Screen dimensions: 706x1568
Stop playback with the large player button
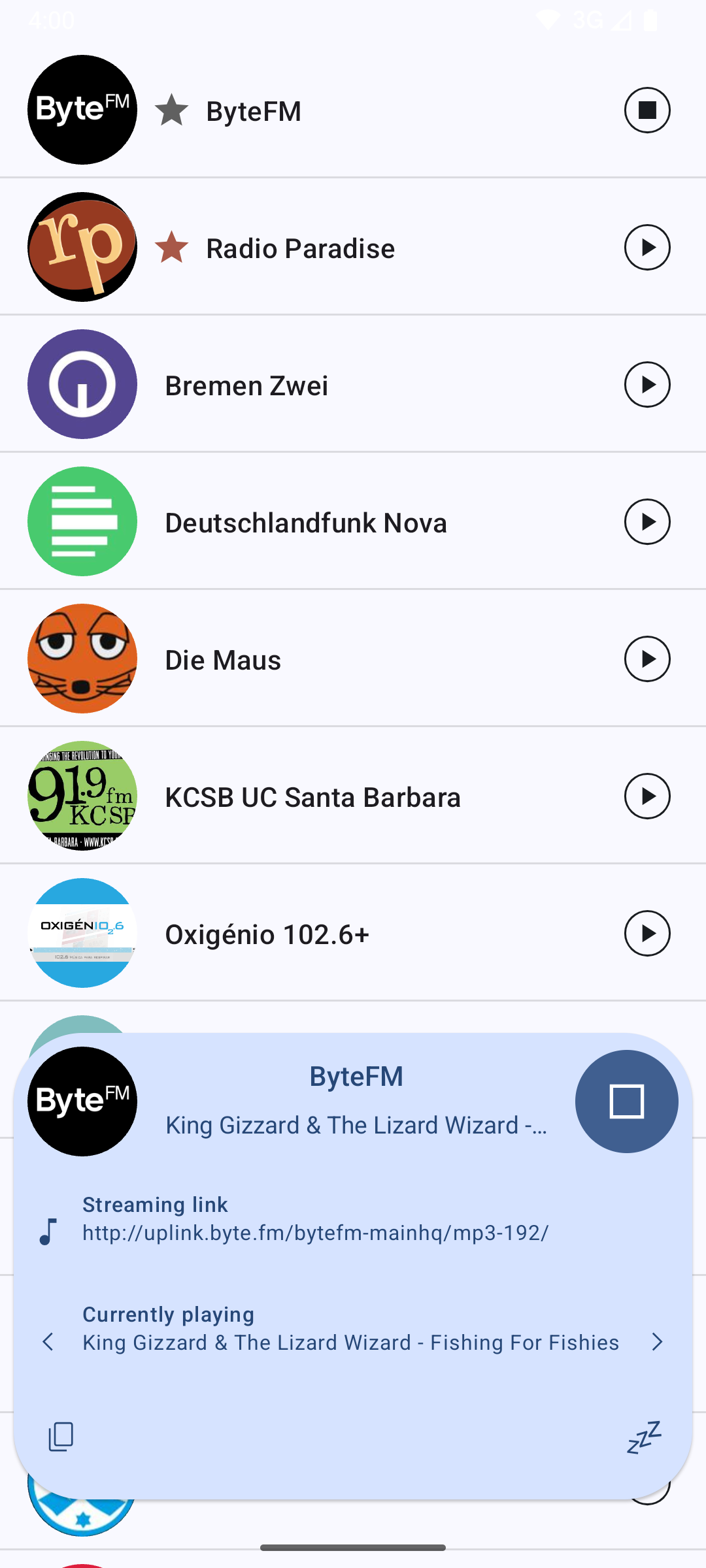point(626,1102)
